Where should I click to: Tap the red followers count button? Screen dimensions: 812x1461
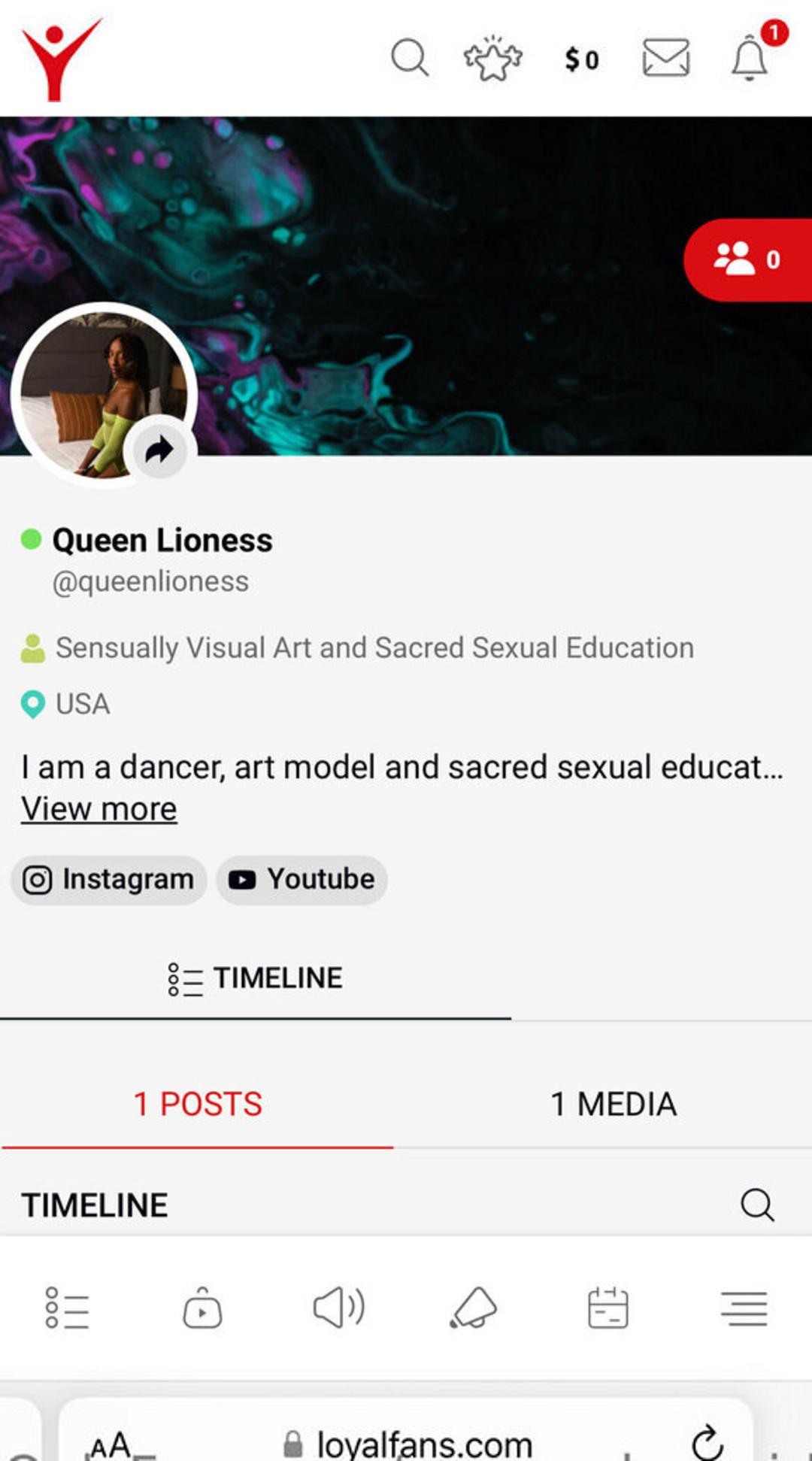[747, 260]
